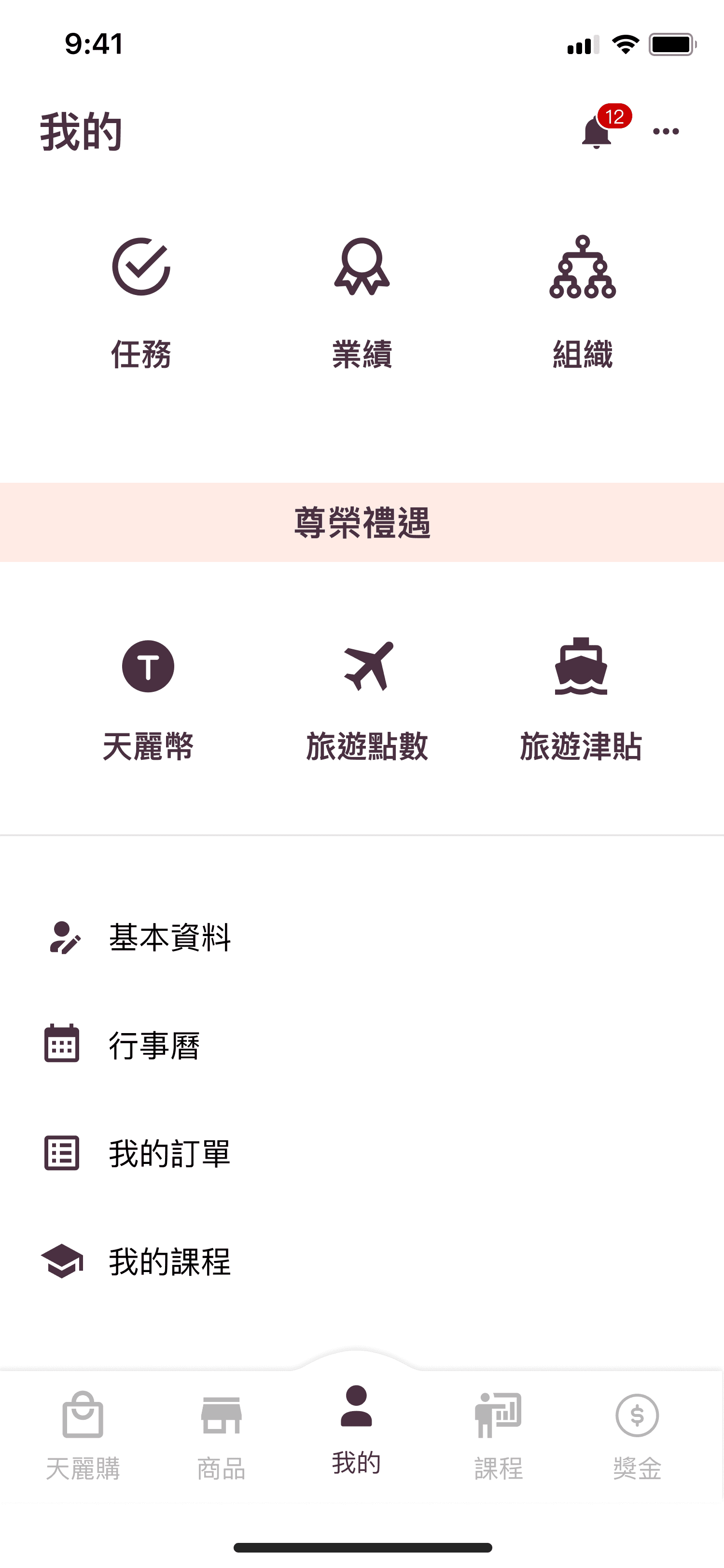724x1568 pixels.
Task: Open 基本資料 profile row
Action: point(362,938)
